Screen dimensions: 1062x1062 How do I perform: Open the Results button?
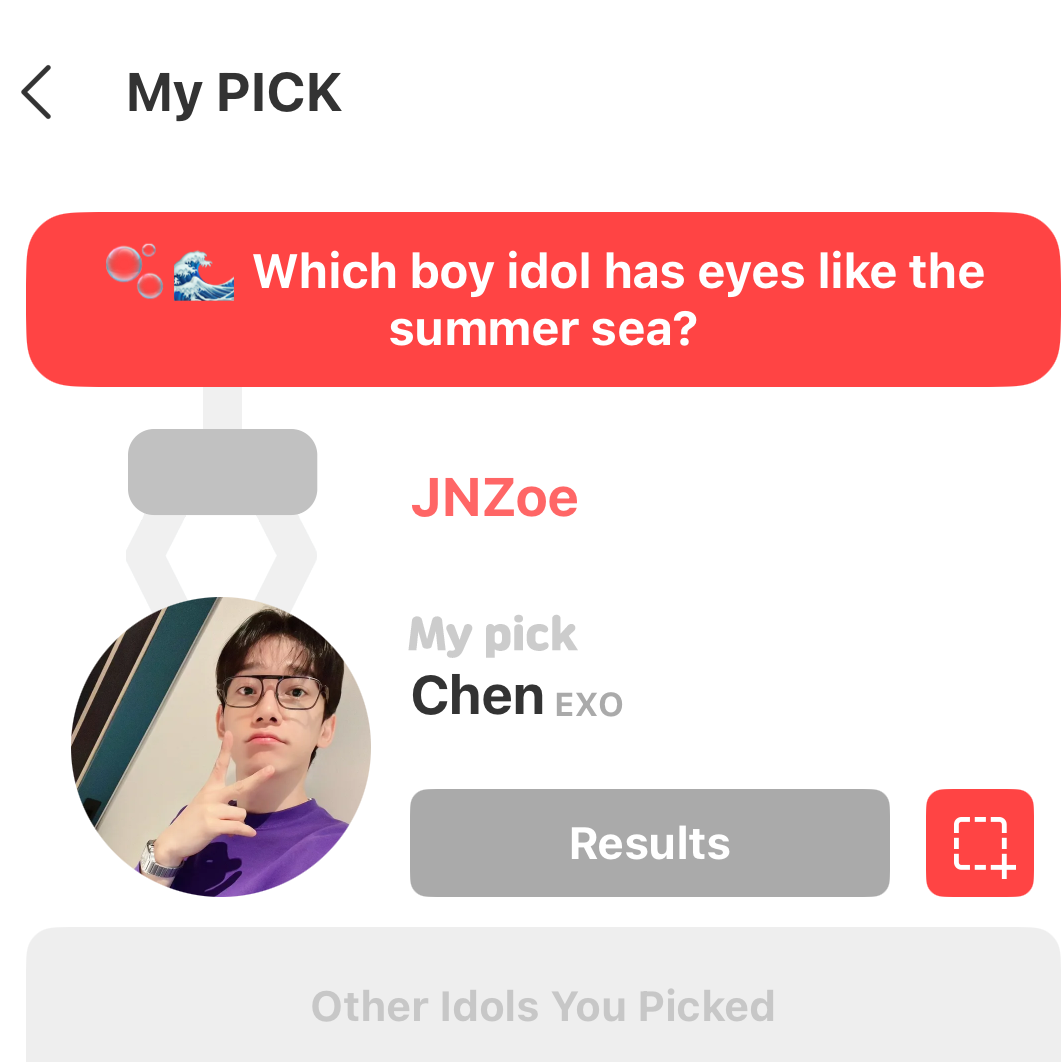point(649,843)
